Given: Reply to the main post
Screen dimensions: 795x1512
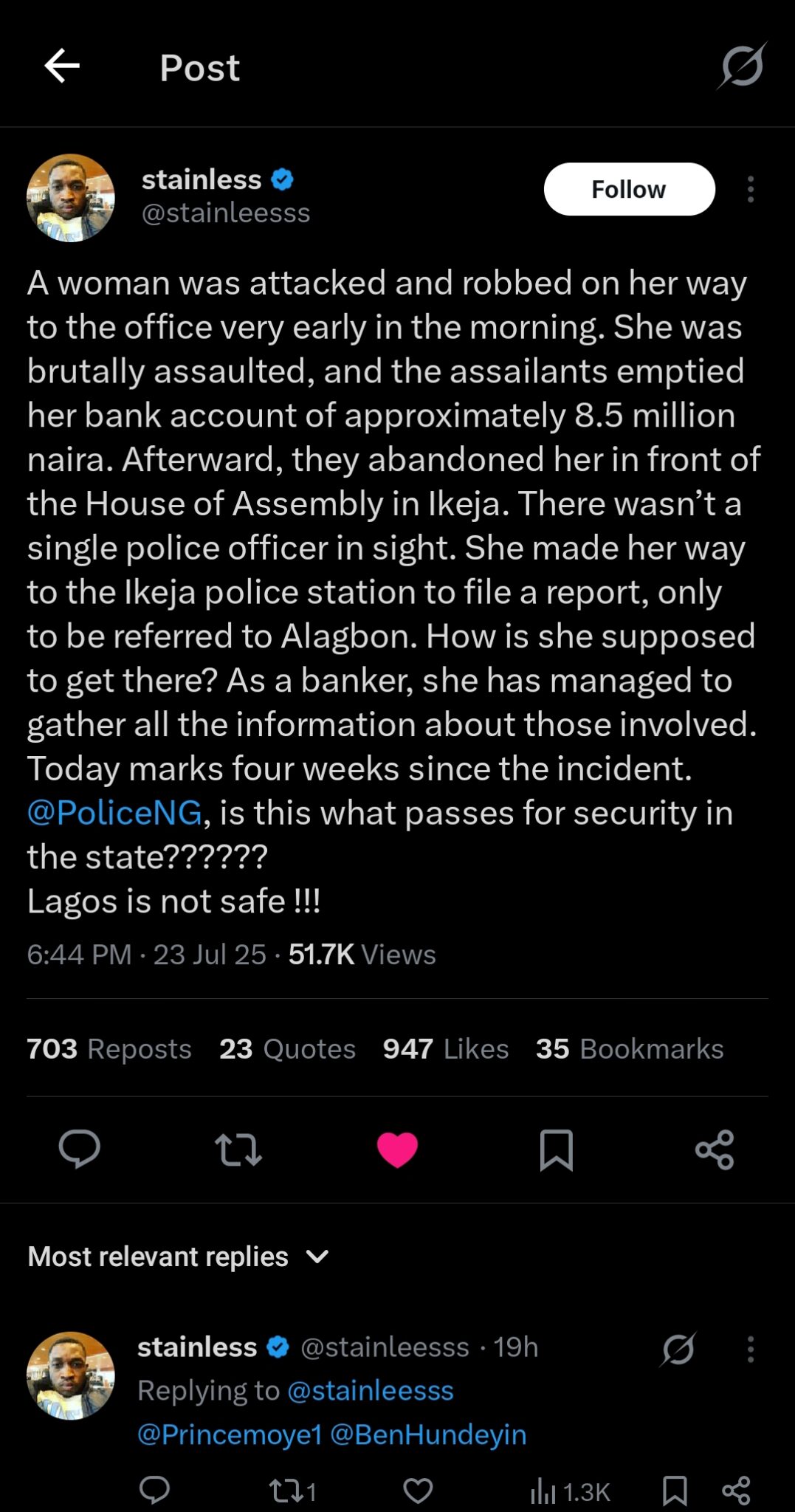Looking at the screenshot, I should click(x=80, y=1149).
